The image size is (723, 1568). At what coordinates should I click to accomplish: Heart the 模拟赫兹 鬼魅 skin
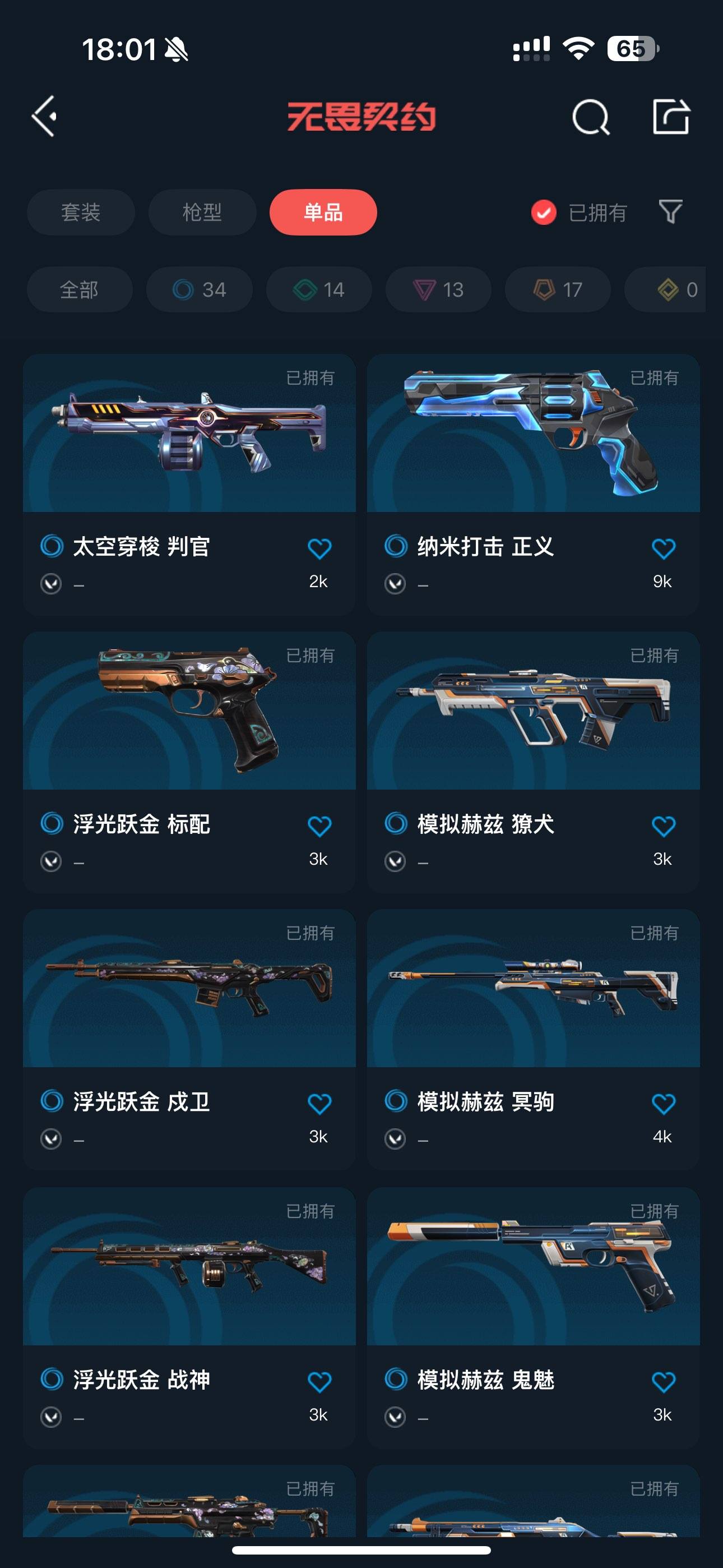click(x=664, y=1381)
